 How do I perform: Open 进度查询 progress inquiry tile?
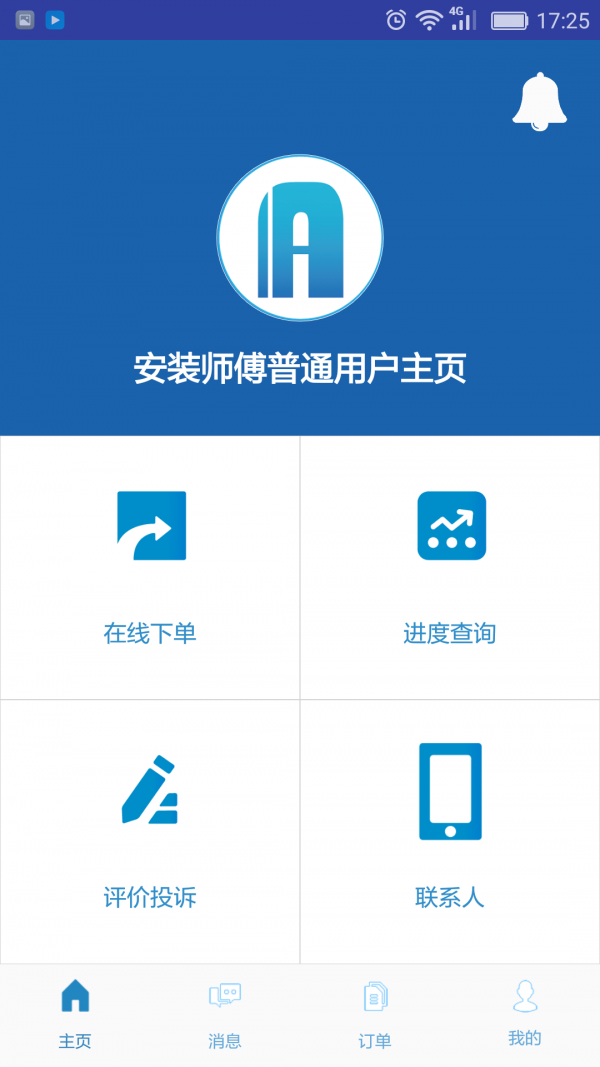pyautogui.click(x=450, y=567)
